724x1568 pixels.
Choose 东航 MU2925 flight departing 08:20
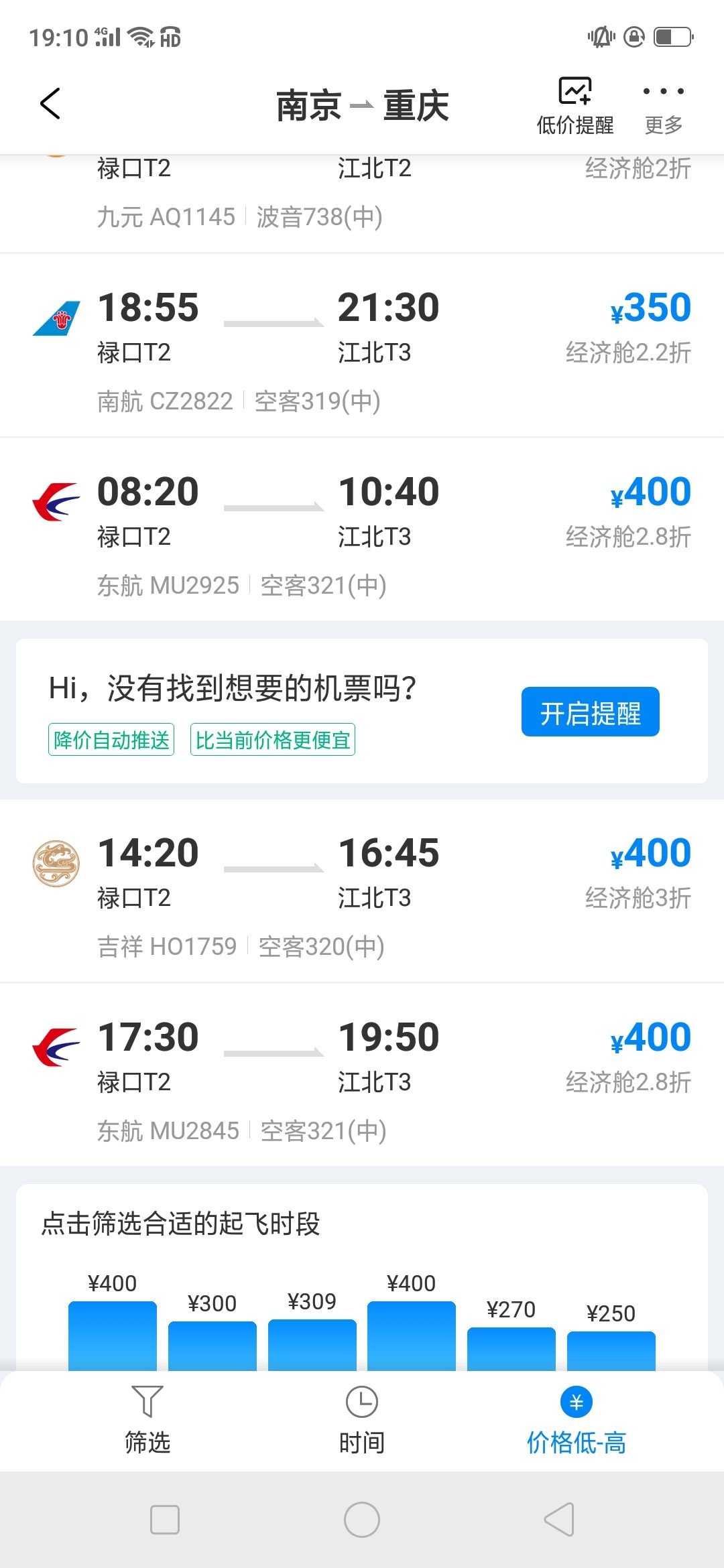point(362,530)
